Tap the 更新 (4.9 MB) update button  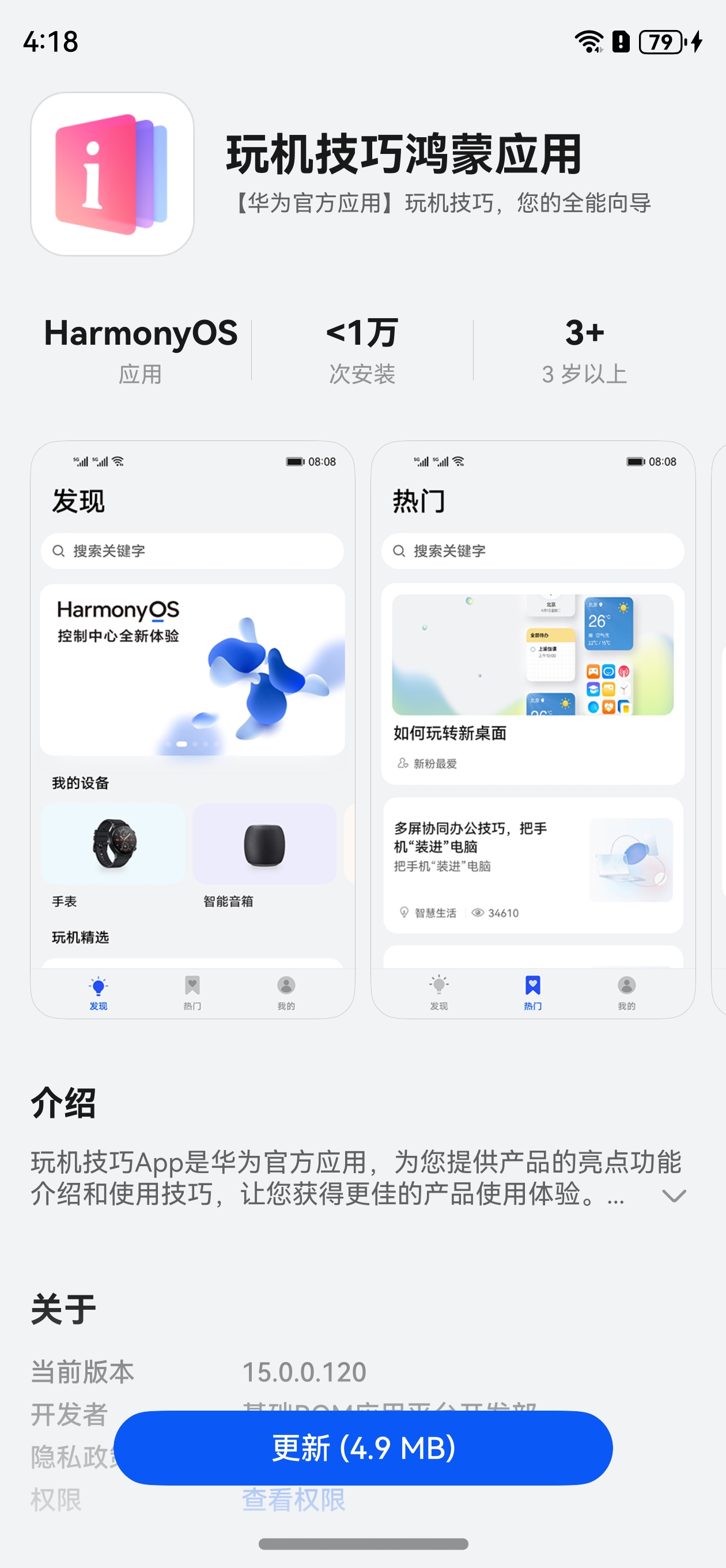362,1448
